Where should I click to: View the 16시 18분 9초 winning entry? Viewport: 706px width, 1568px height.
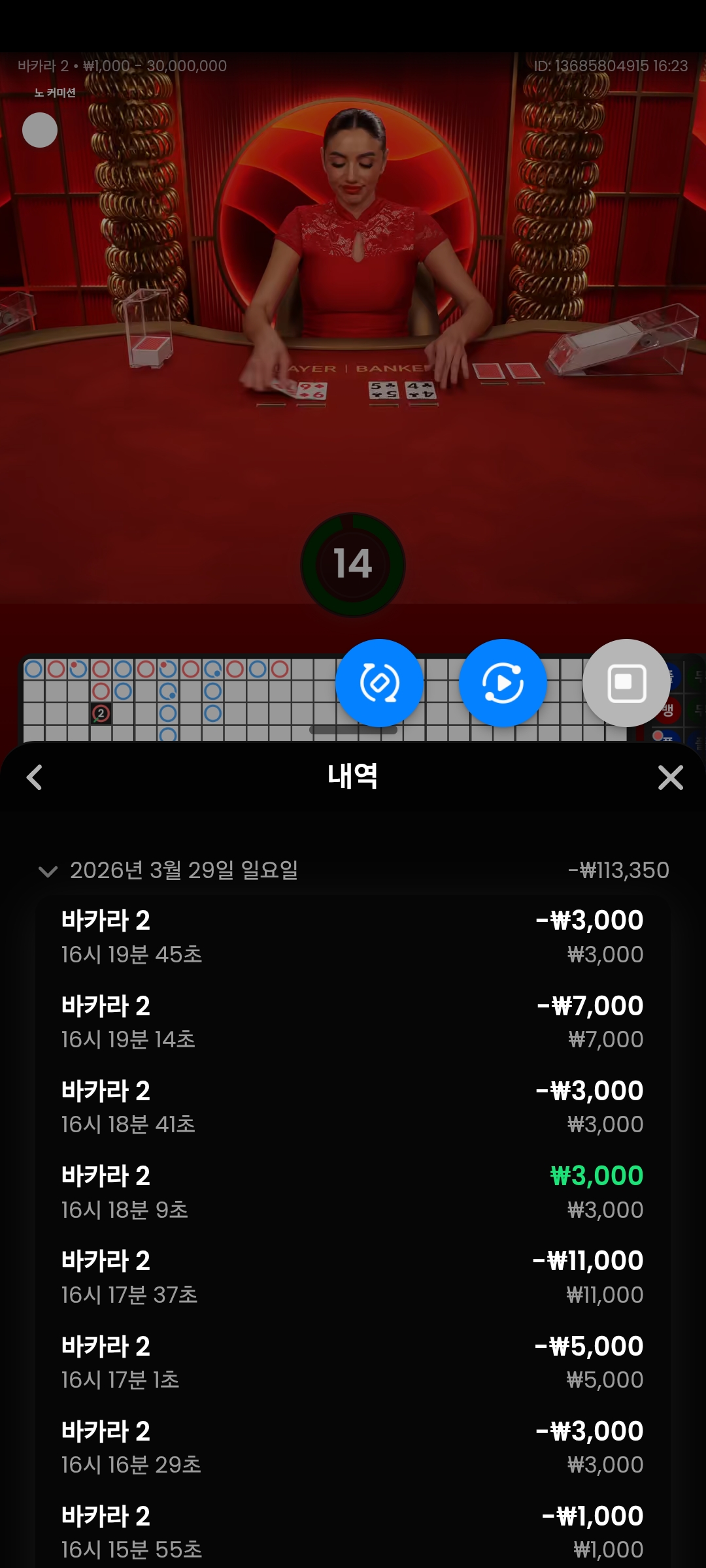coord(353,1192)
